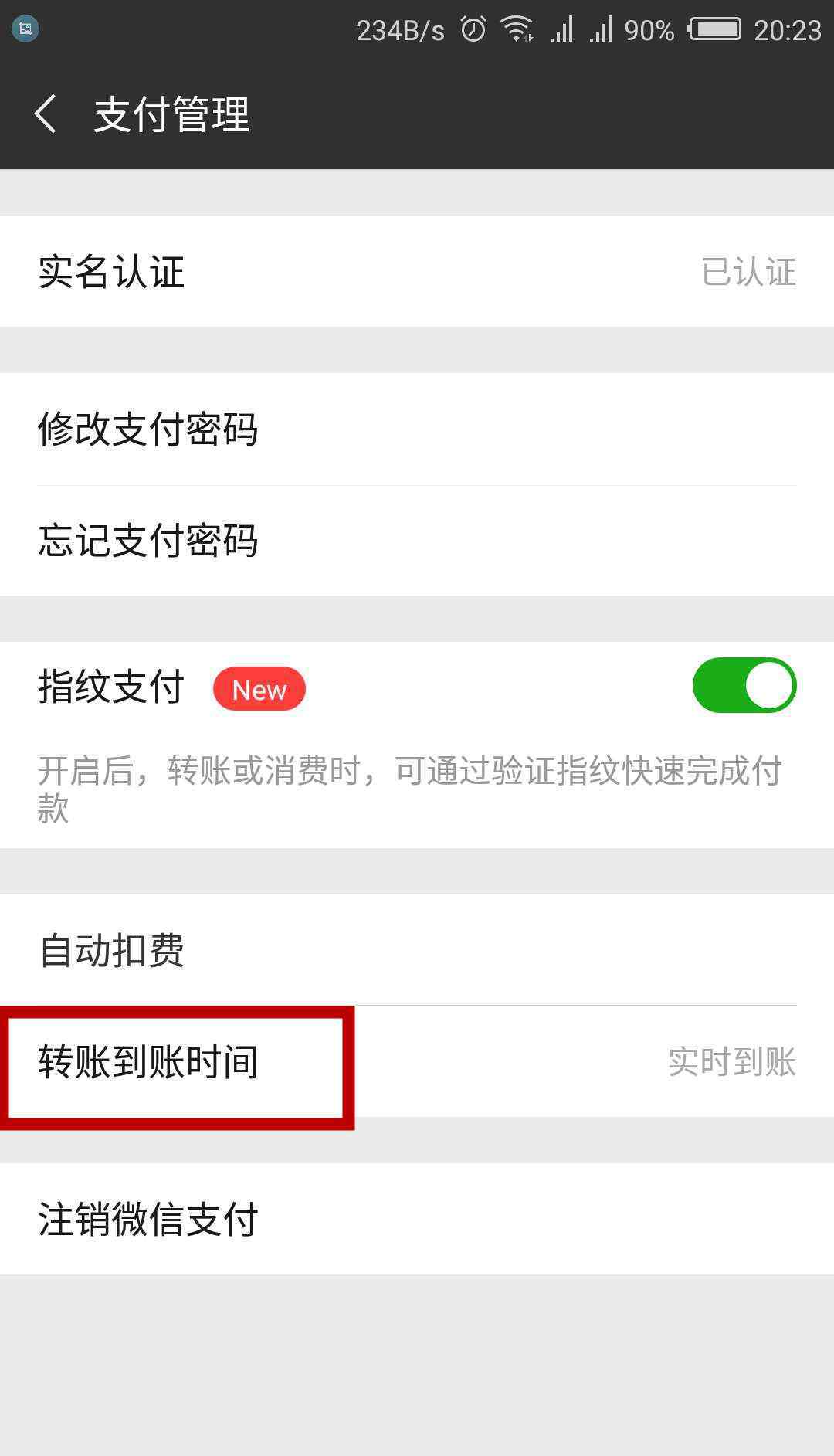The height and width of the screenshot is (1456, 834).
Task: Tap 注销微信支付 row
Action: (x=417, y=1219)
